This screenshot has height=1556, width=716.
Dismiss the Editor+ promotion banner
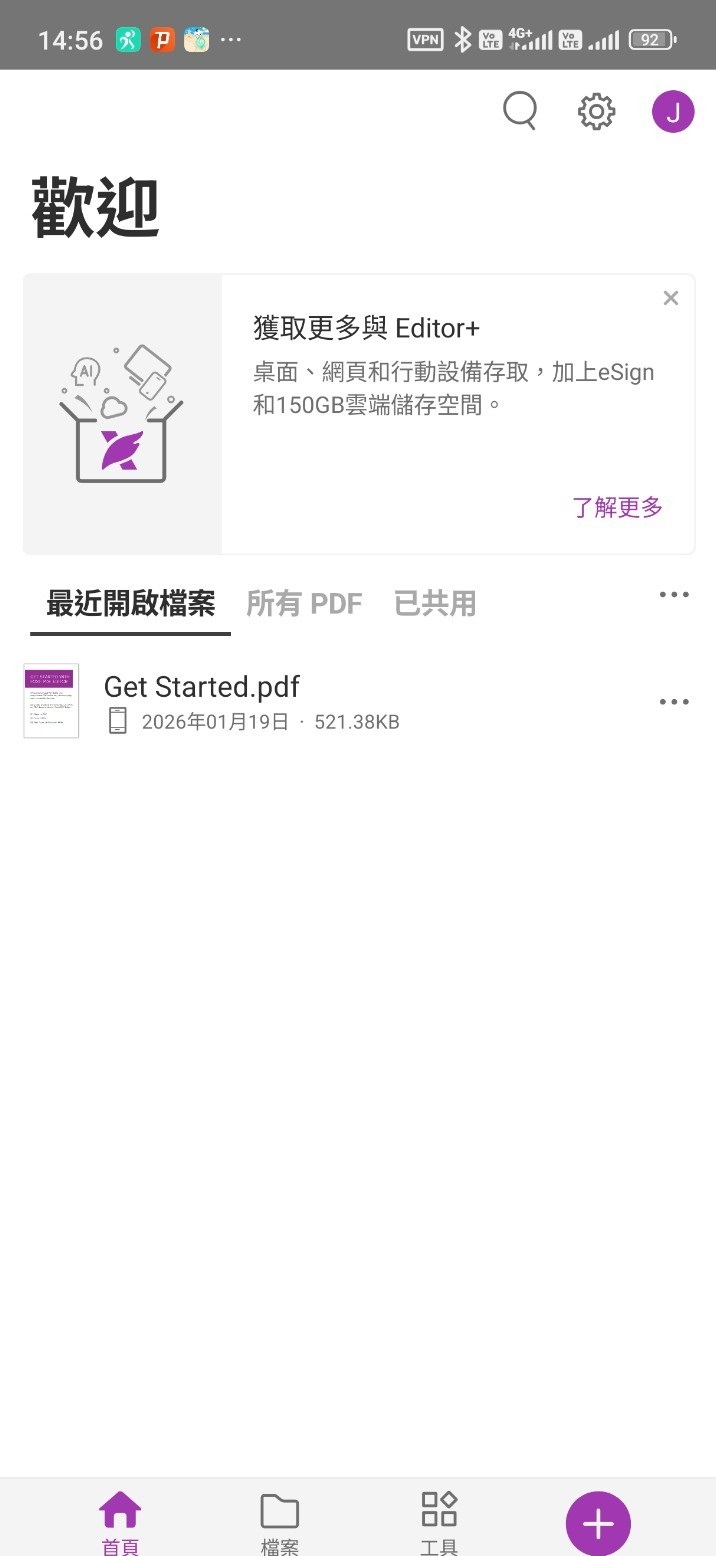pyautogui.click(x=671, y=298)
